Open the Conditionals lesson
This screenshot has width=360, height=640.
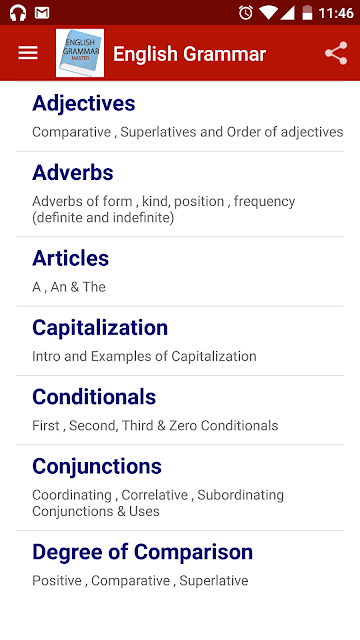click(180, 410)
